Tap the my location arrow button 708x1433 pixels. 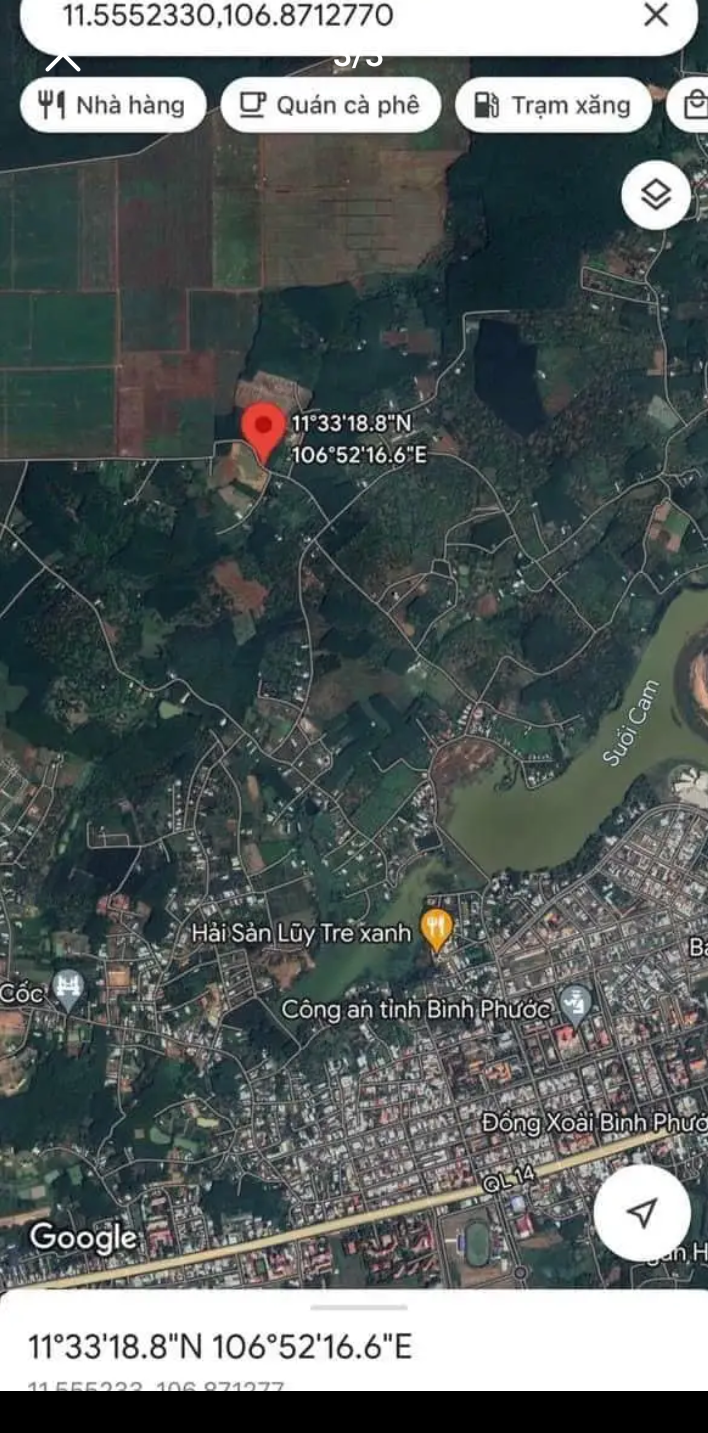pos(641,1212)
